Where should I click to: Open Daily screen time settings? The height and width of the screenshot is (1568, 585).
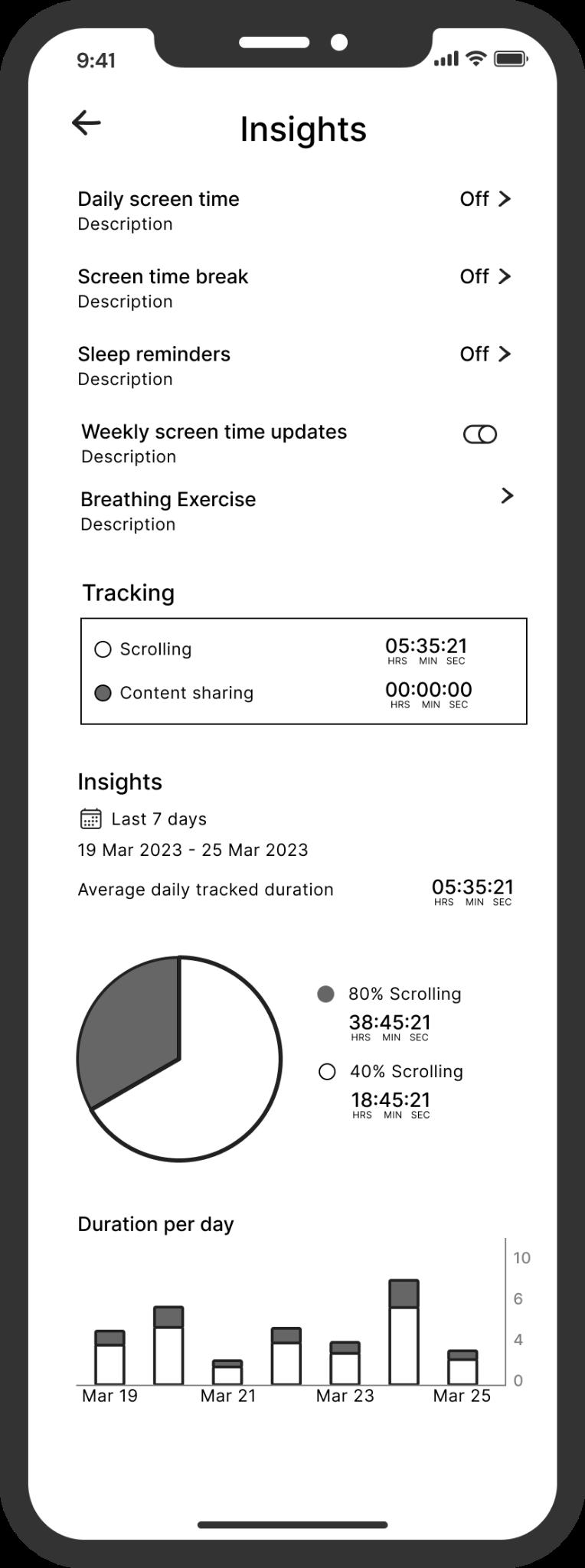pos(485,199)
